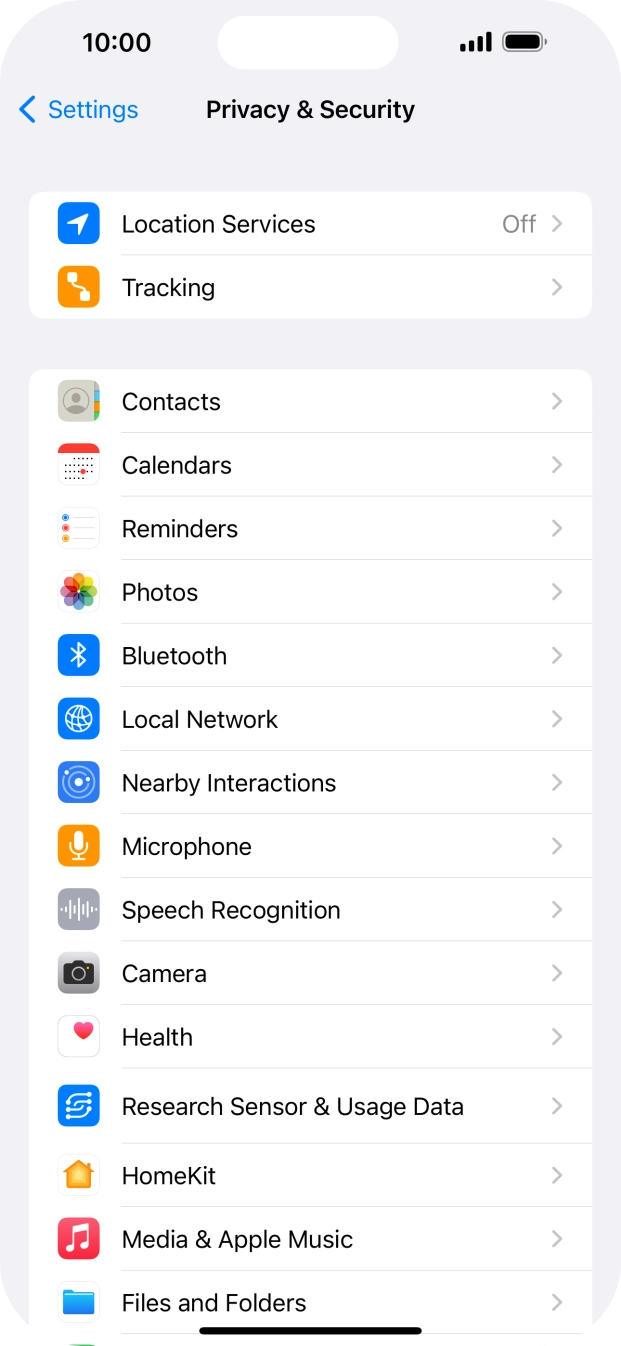Open Speech Recognition settings
Viewport: 621px width, 1346px height.
(x=310, y=910)
